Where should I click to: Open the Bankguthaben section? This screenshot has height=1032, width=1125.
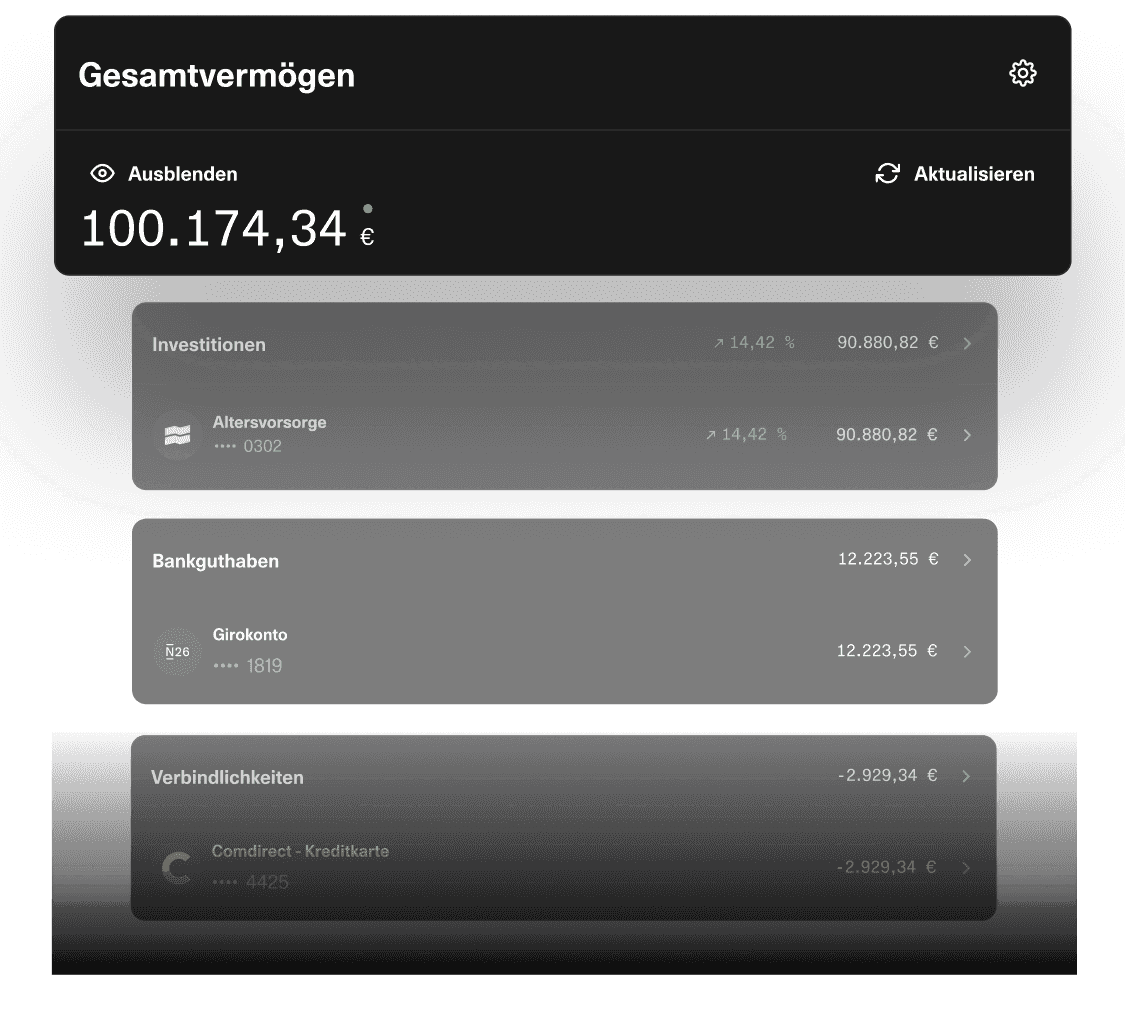[x=564, y=560]
